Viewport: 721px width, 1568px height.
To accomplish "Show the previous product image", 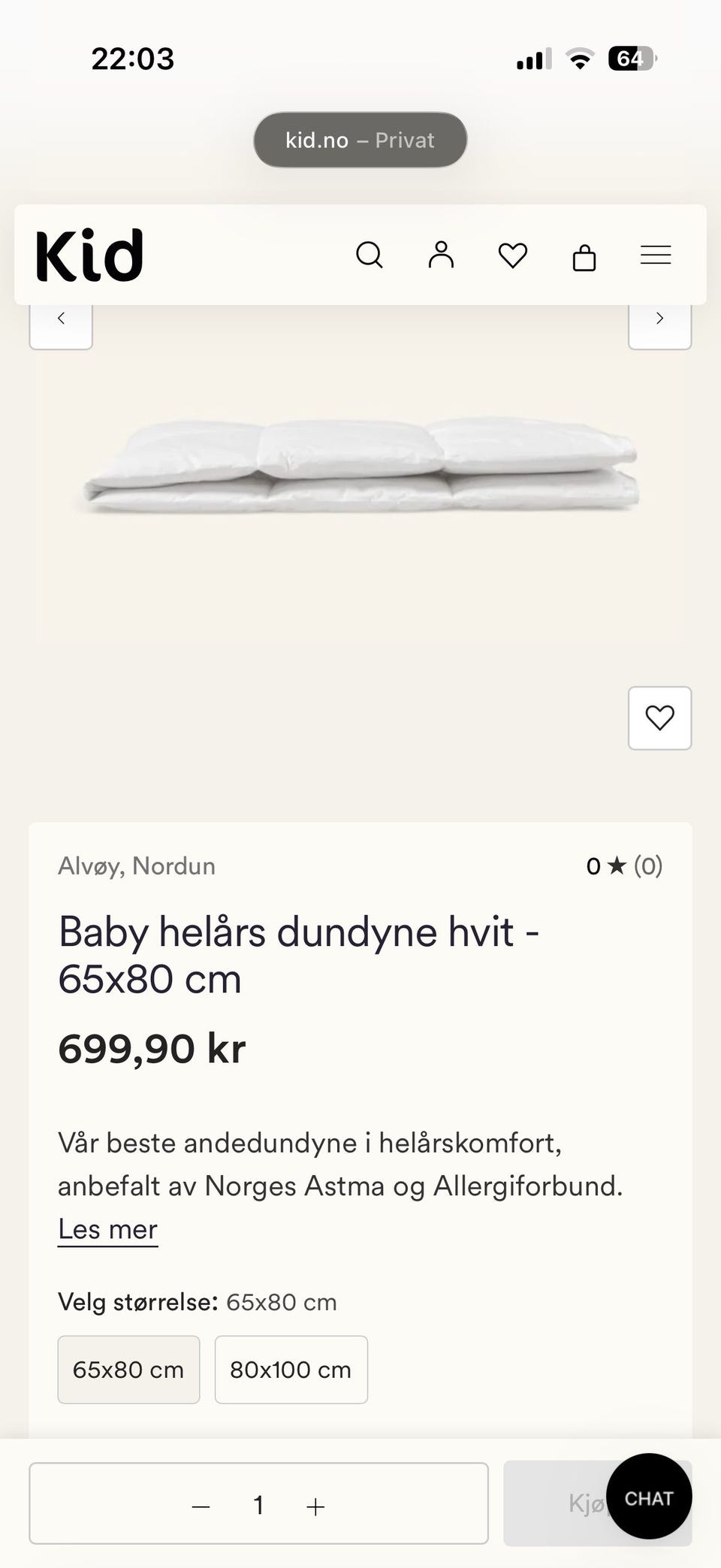I will coord(61,323).
